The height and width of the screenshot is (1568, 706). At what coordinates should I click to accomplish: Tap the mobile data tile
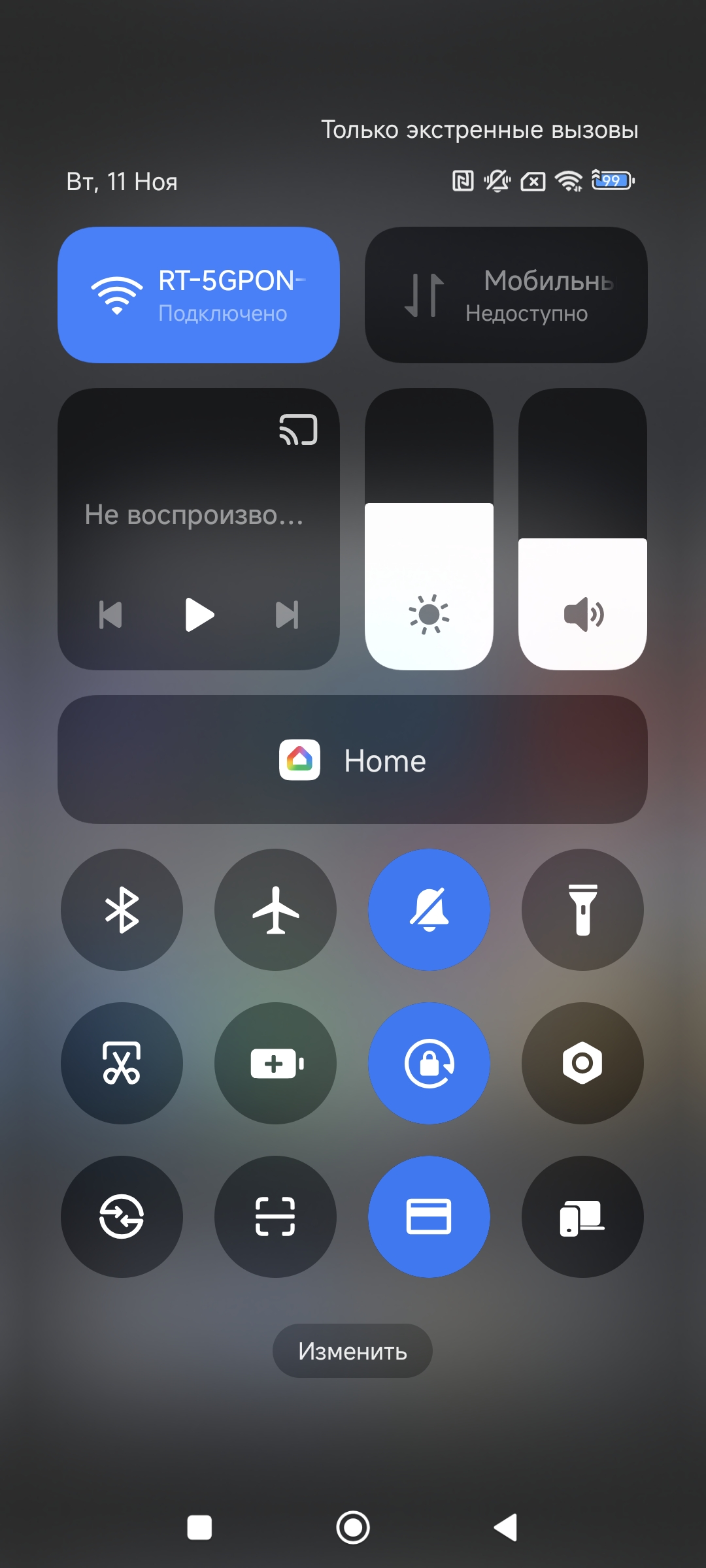coord(506,295)
